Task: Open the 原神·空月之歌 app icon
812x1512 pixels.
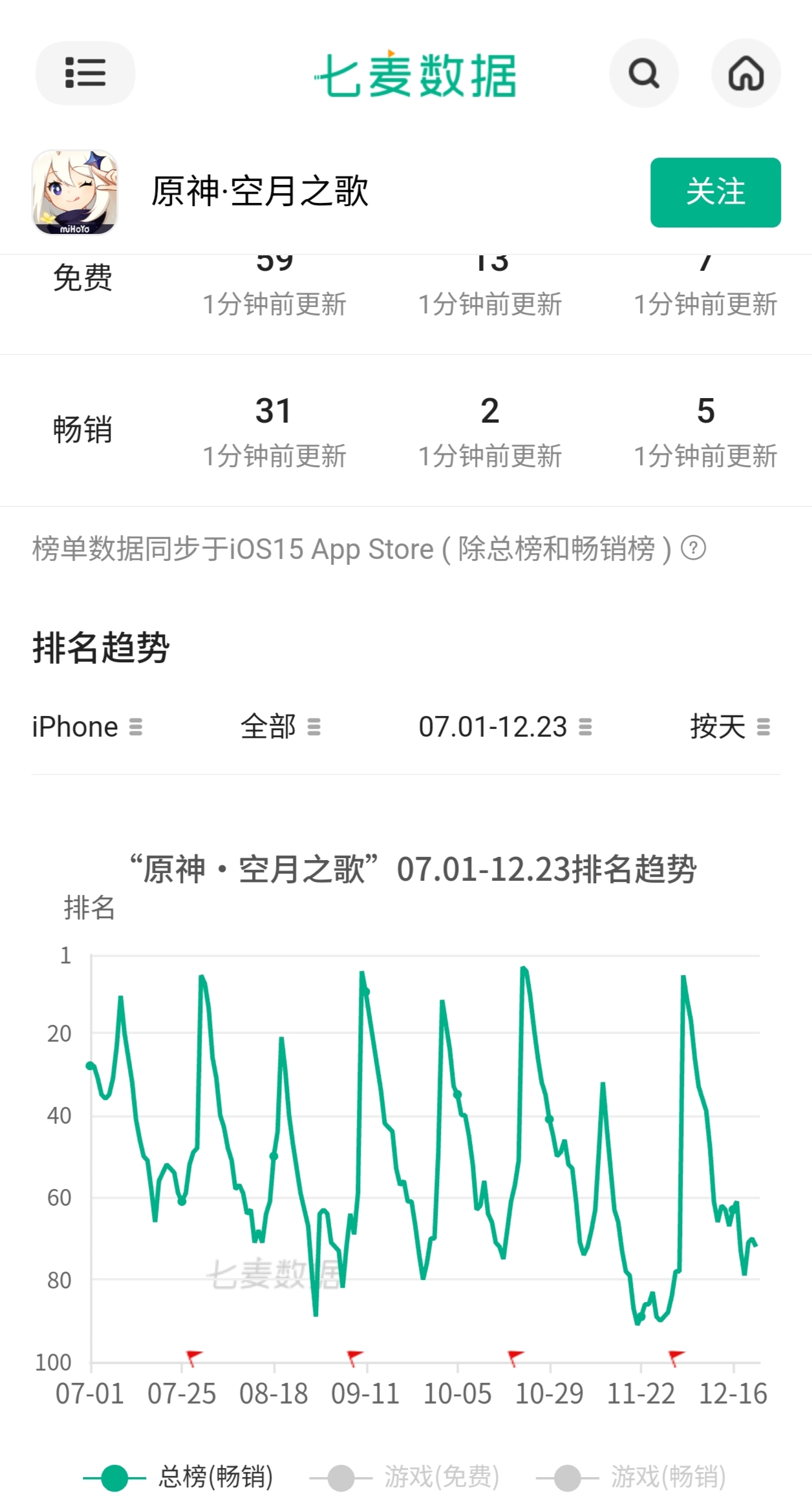Action: [75, 193]
